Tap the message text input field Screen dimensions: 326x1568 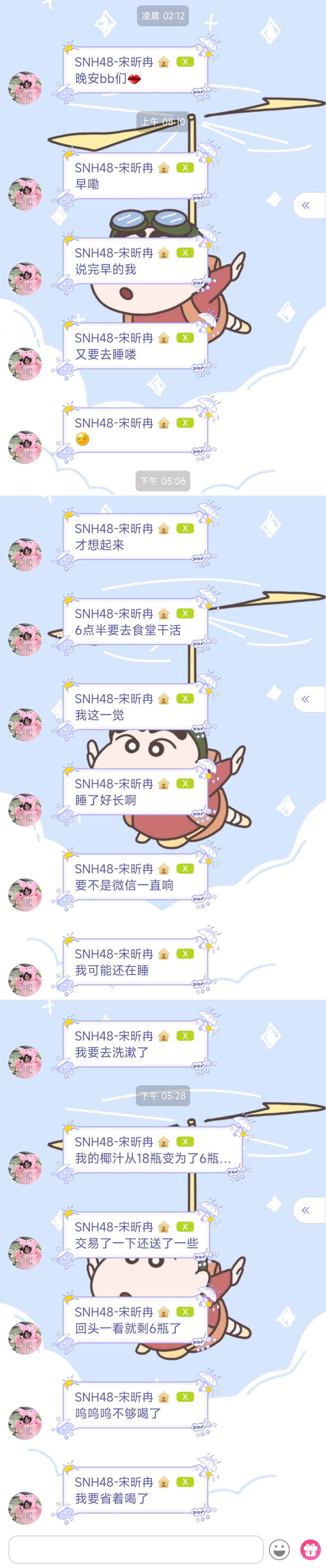pos(136,1549)
